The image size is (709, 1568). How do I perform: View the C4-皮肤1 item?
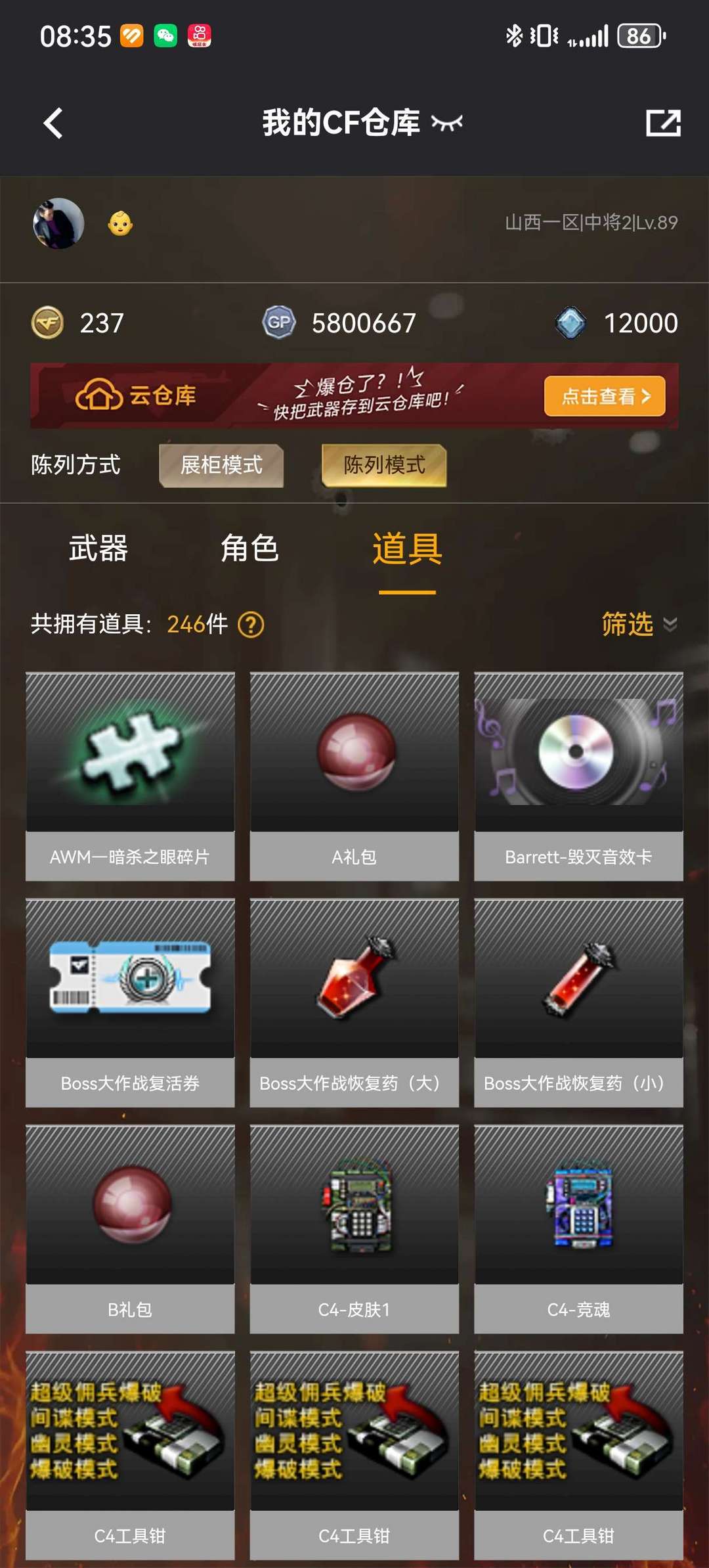tap(354, 1229)
